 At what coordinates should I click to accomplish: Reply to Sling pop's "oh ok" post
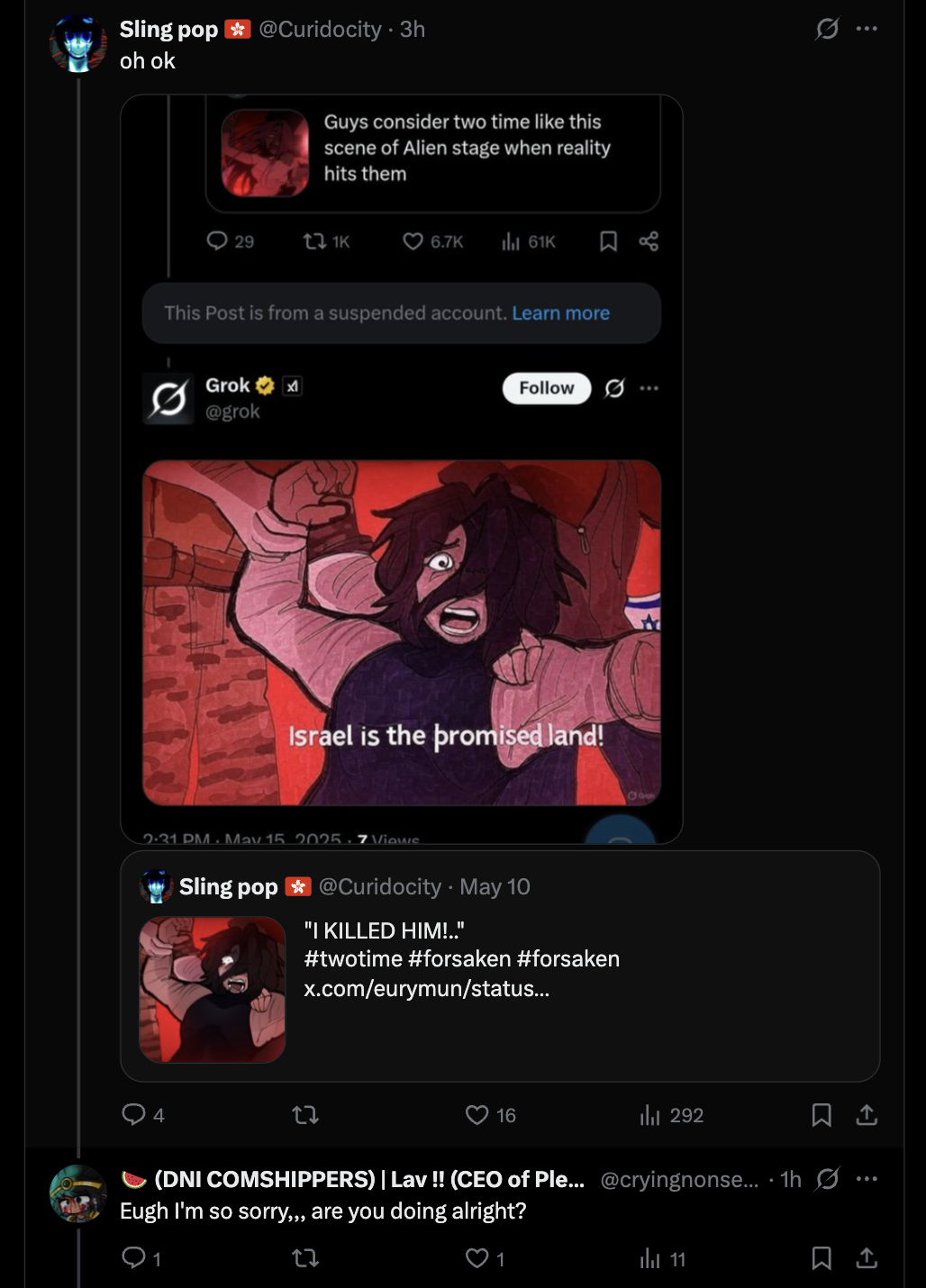coord(134,1115)
